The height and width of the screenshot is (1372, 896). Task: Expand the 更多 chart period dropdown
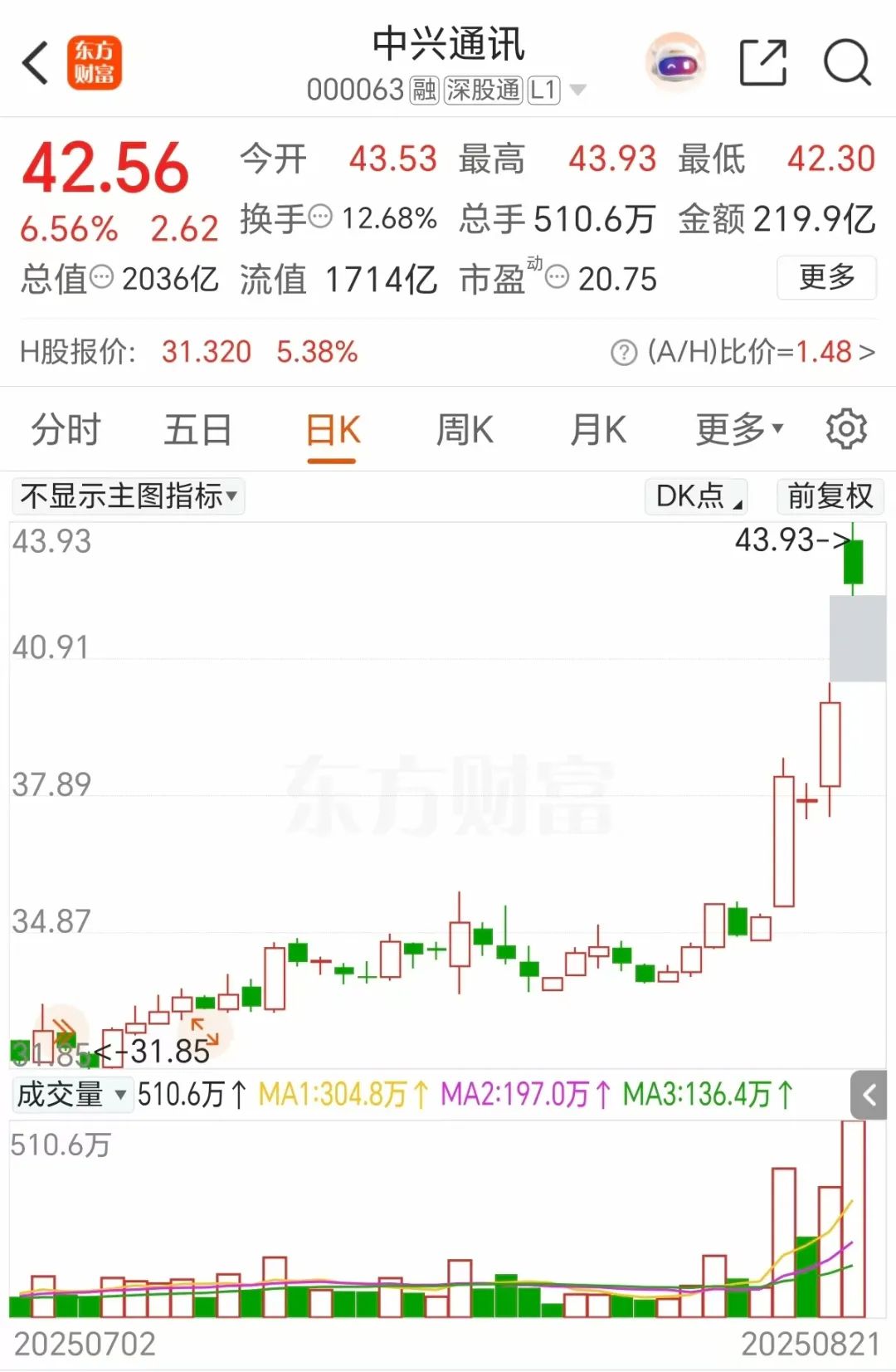click(x=738, y=430)
